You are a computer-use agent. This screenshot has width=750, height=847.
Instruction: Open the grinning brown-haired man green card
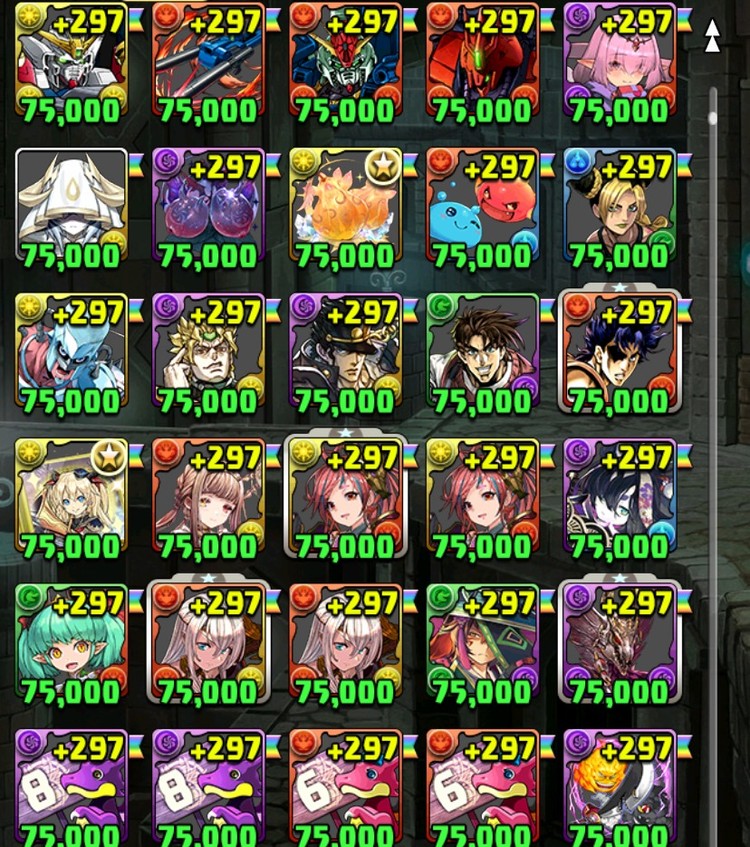(482, 354)
